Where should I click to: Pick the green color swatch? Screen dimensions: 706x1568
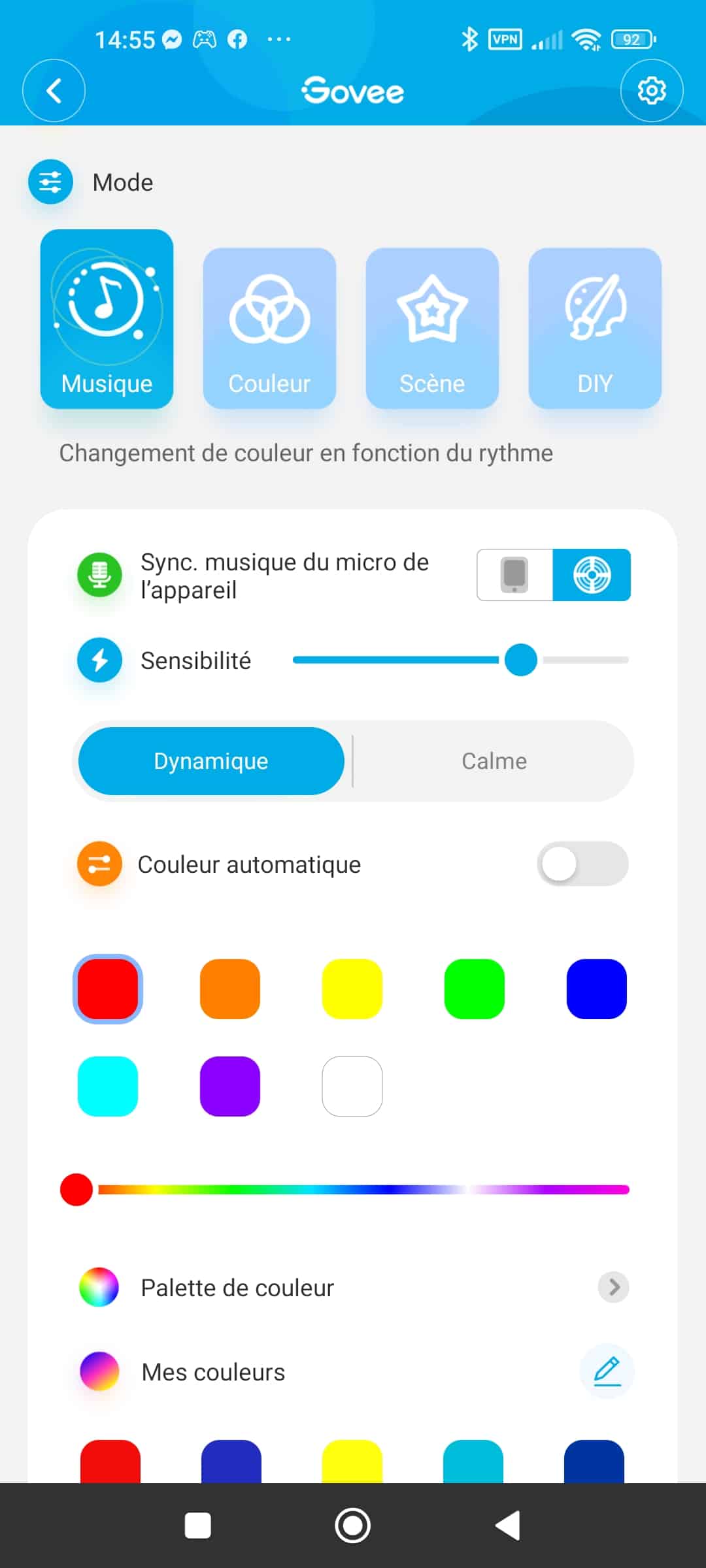[475, 989]
